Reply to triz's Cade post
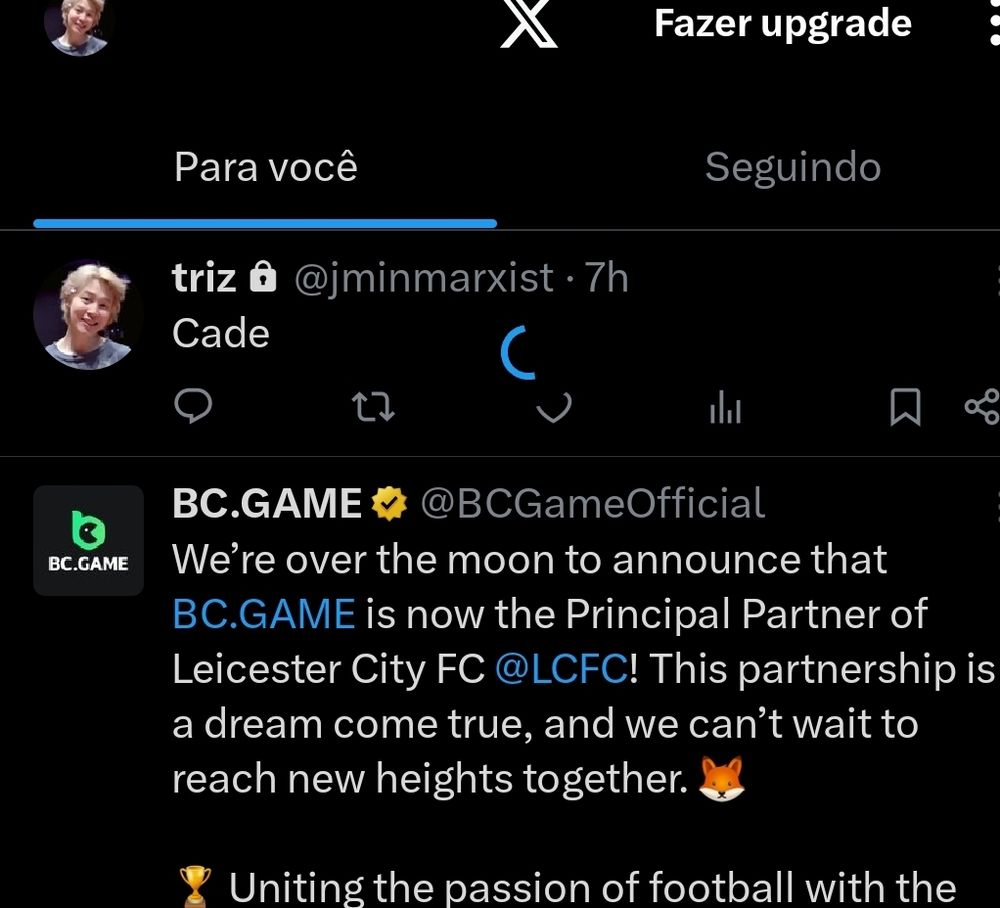Screen dimensions: 1000x908 coord(193,406)
